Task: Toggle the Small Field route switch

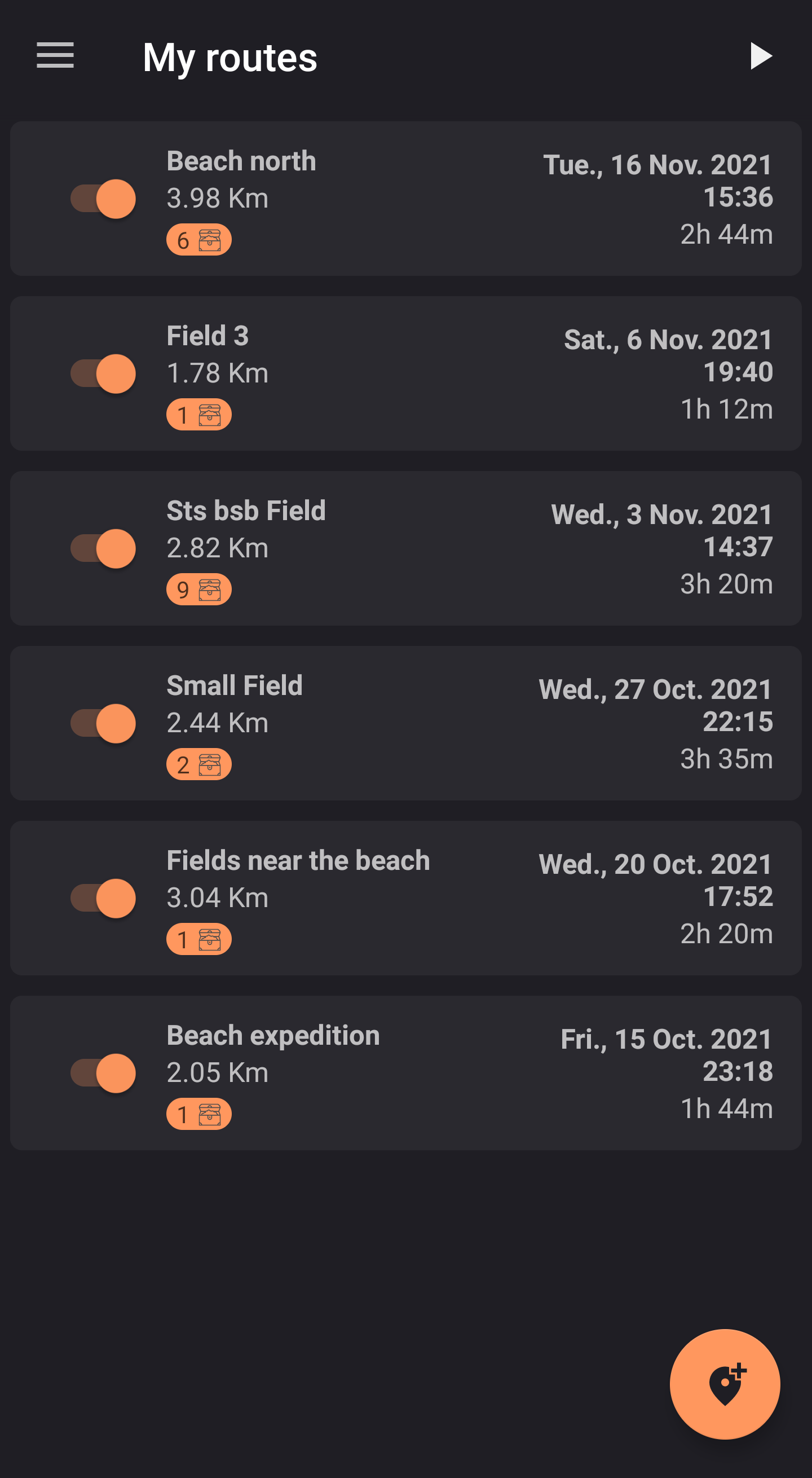Action: 103,723
